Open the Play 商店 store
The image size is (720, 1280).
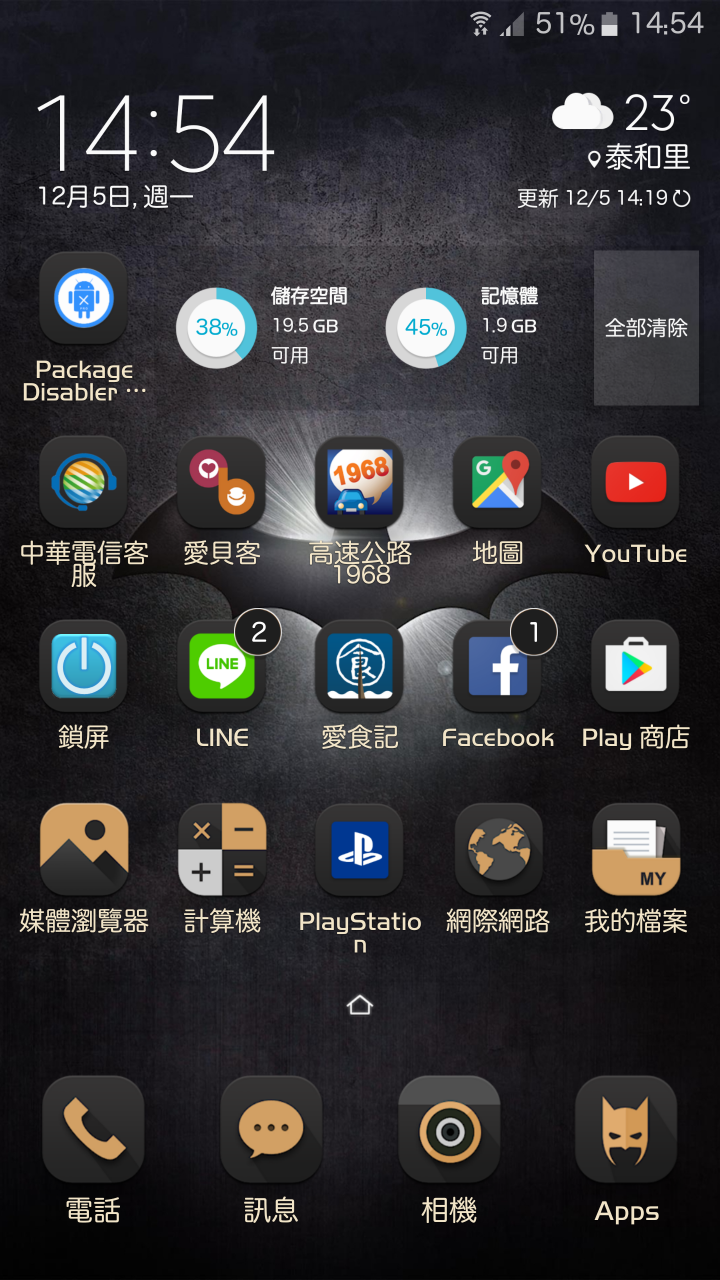coord(636,666)
